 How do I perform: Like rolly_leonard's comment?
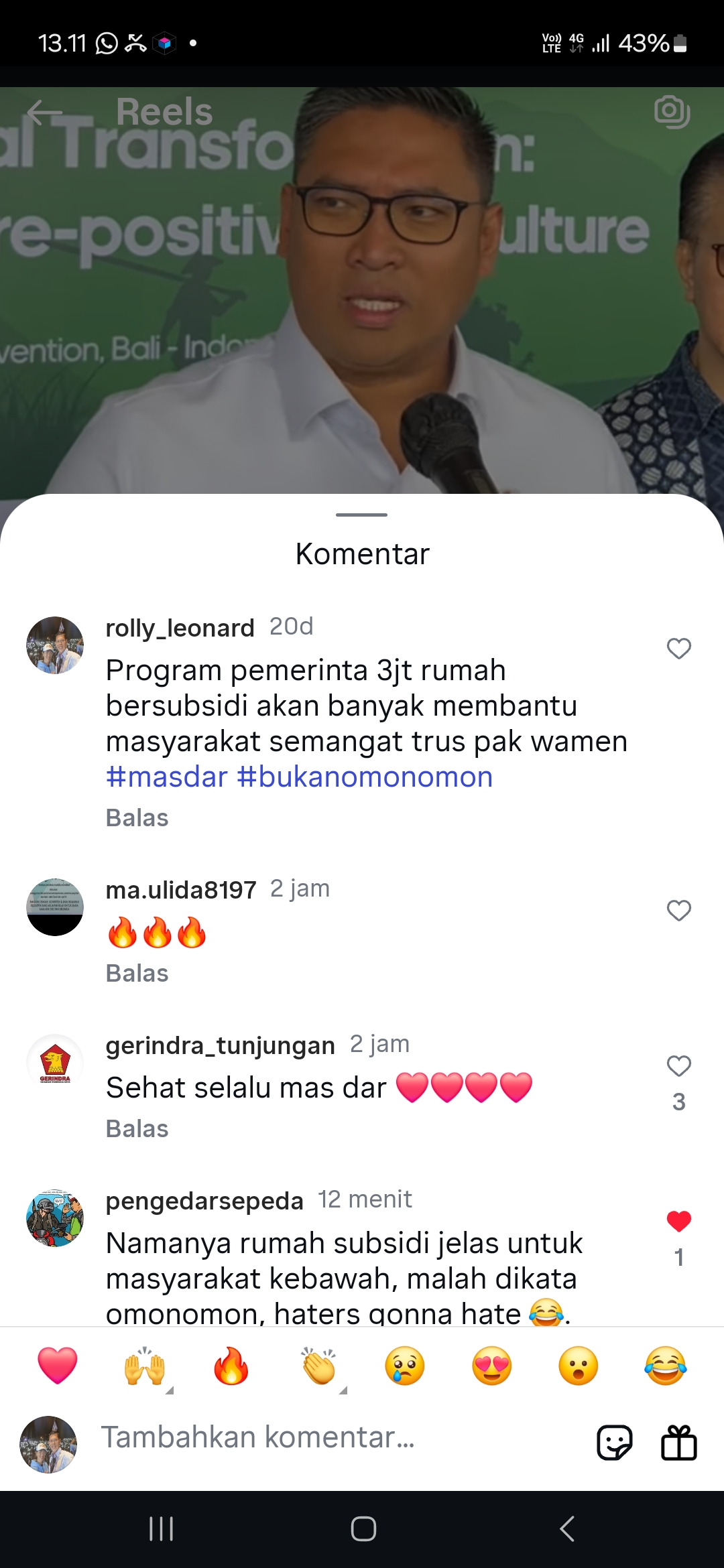point(678,649)
